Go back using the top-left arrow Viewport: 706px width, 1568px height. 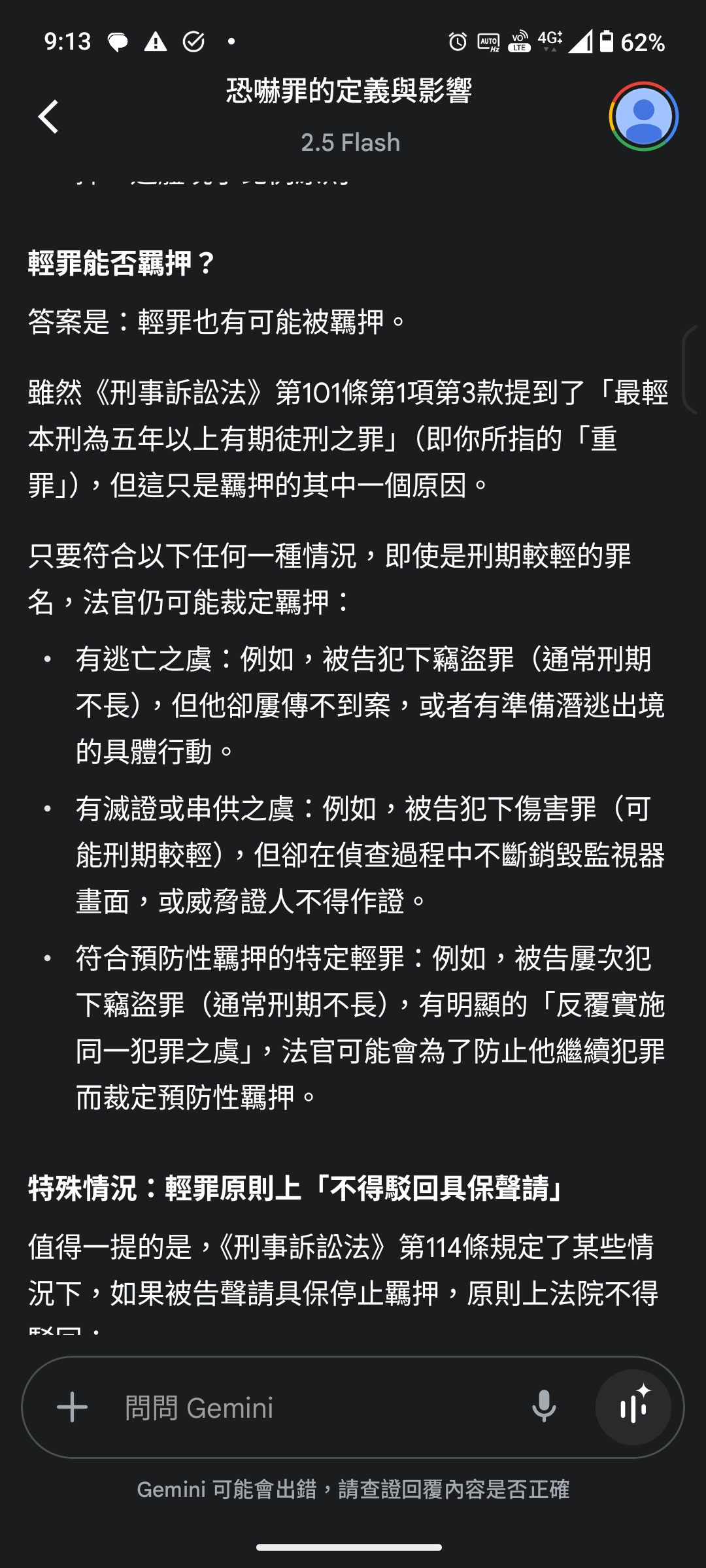pos(49,117)
